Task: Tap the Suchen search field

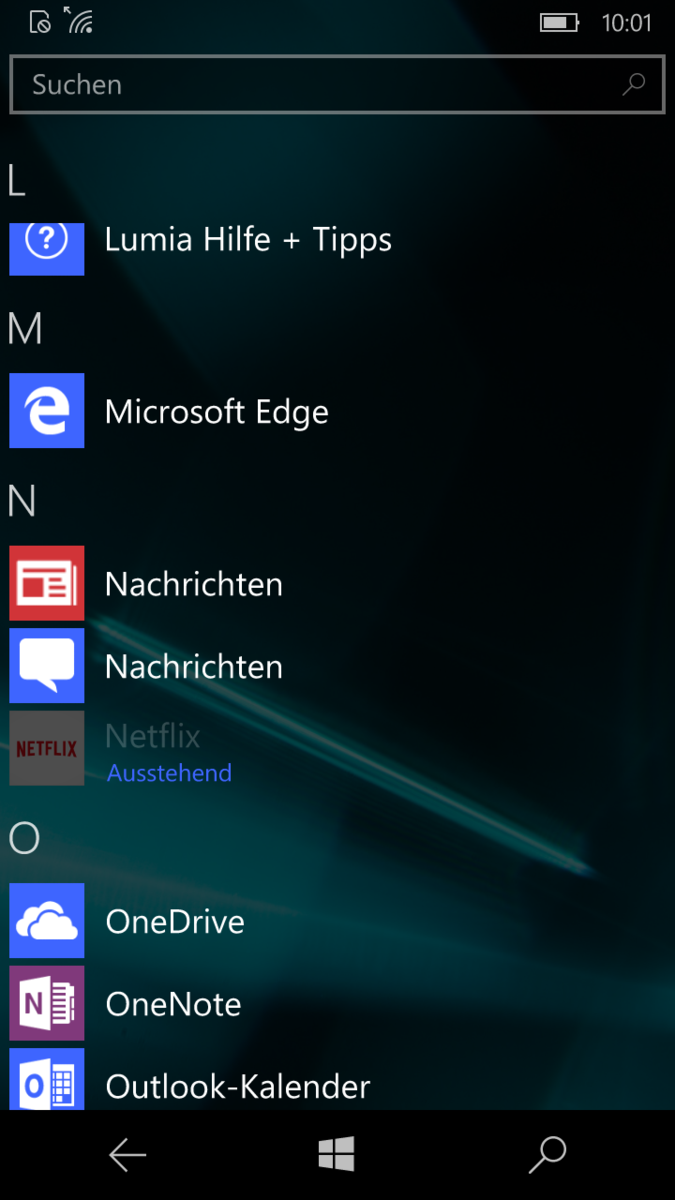Action: 337,85
